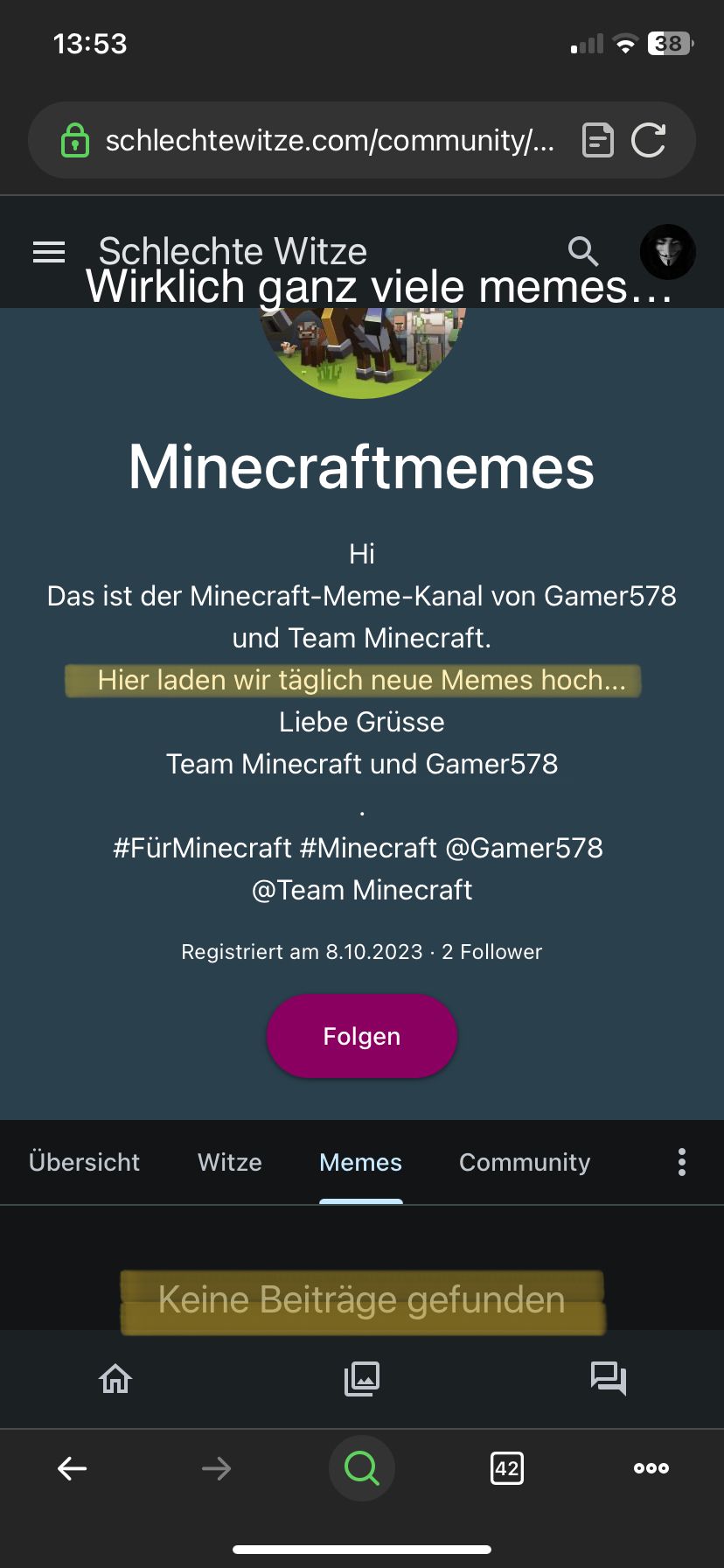Switch to the Übersicht tab
The height and width of the screenshot is (1568, 724).
point(84,1162)
